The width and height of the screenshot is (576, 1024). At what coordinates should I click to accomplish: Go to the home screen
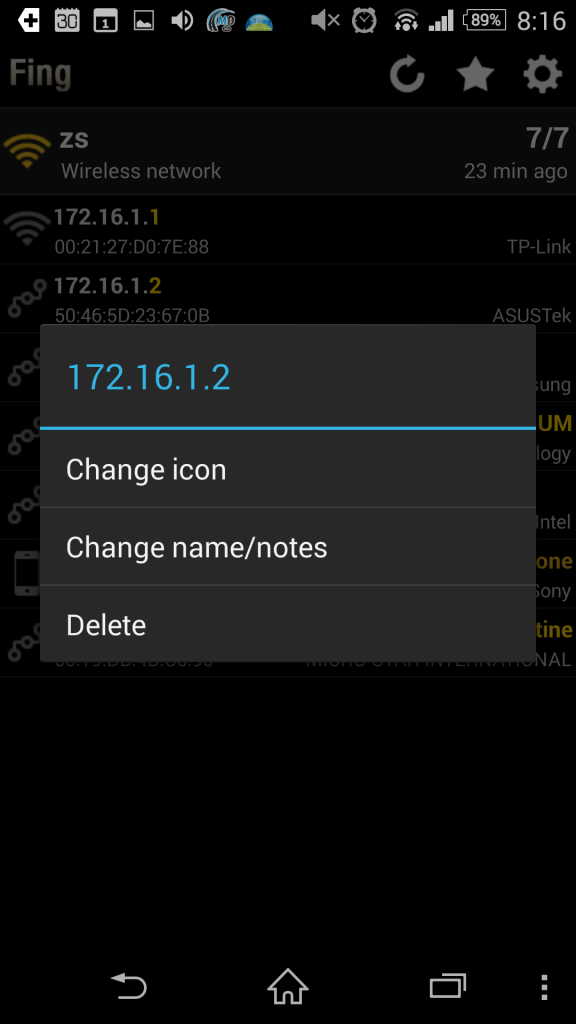click(287, 985)
